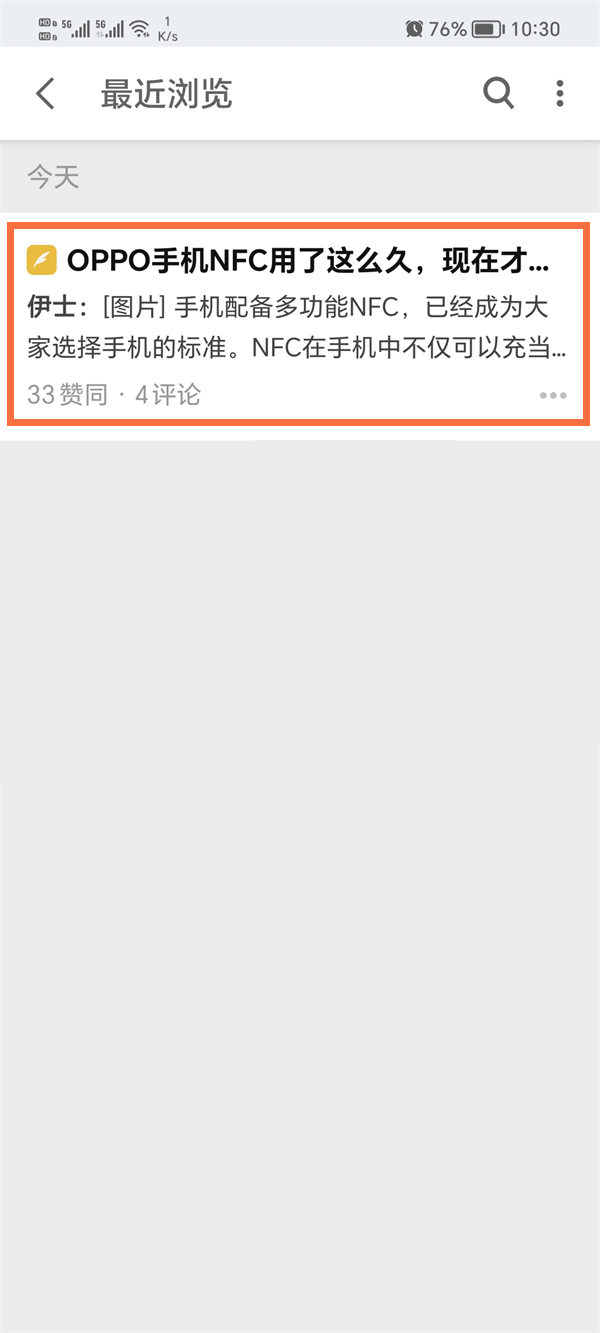Go back from 最近浏览 page

pyautogui.click(x=45, y=94)
